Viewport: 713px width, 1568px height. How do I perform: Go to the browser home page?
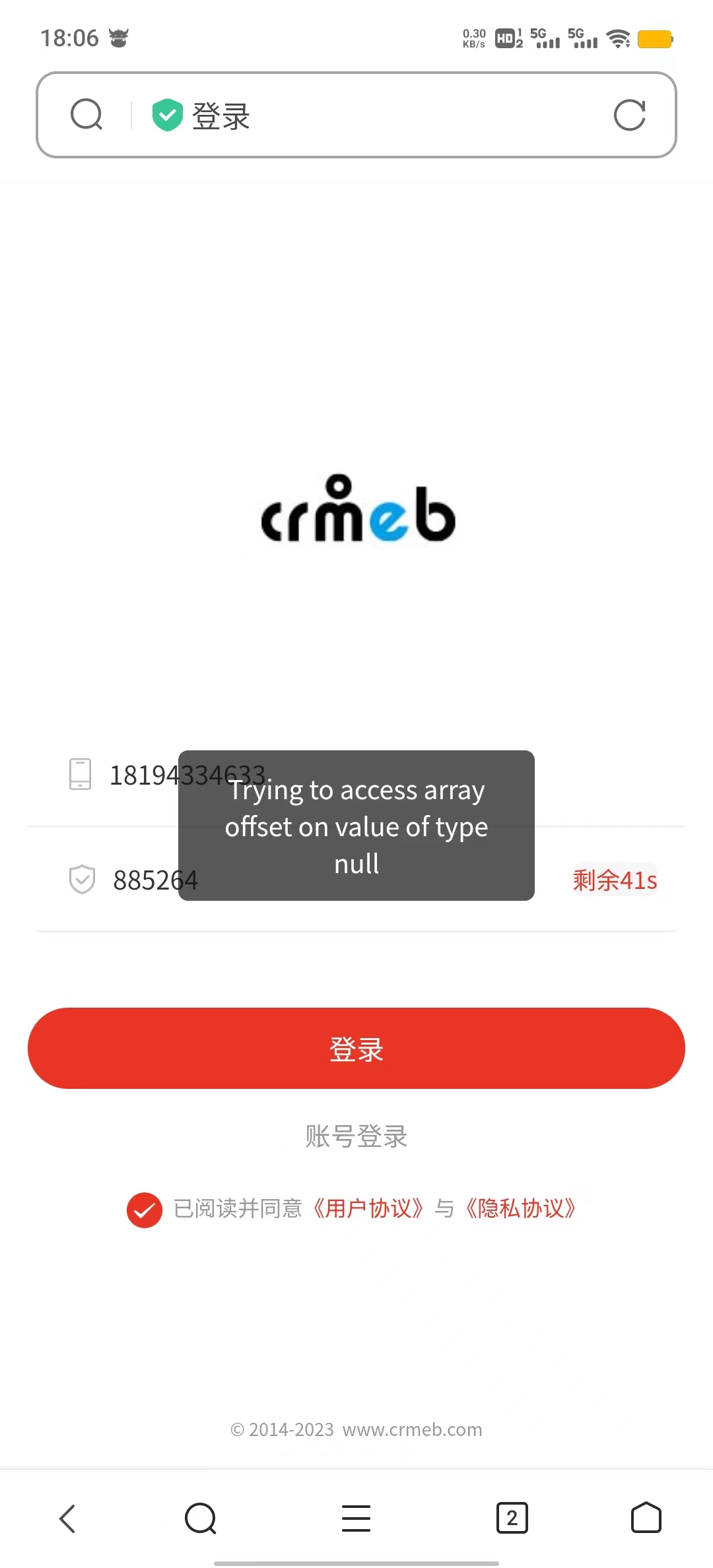(646, 1518)
